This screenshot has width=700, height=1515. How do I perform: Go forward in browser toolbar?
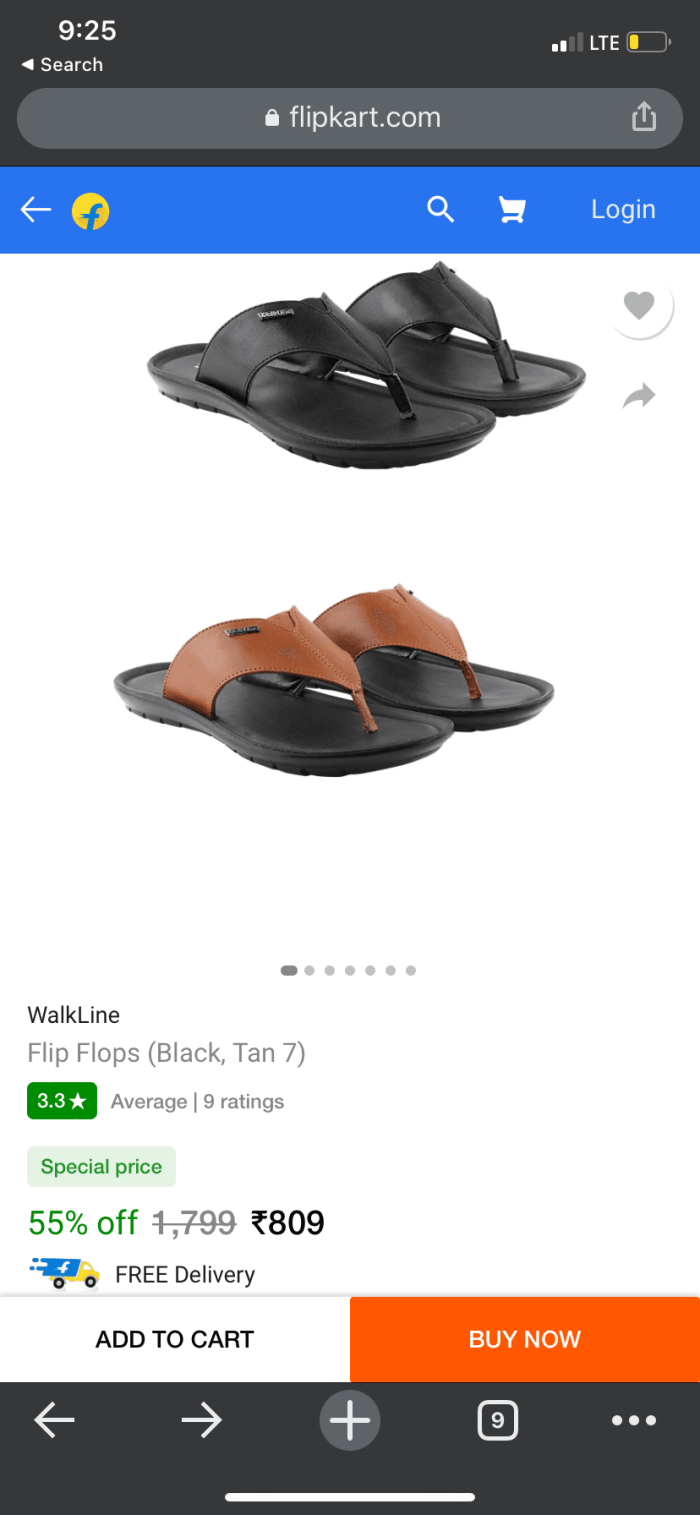click(201, 1420)
